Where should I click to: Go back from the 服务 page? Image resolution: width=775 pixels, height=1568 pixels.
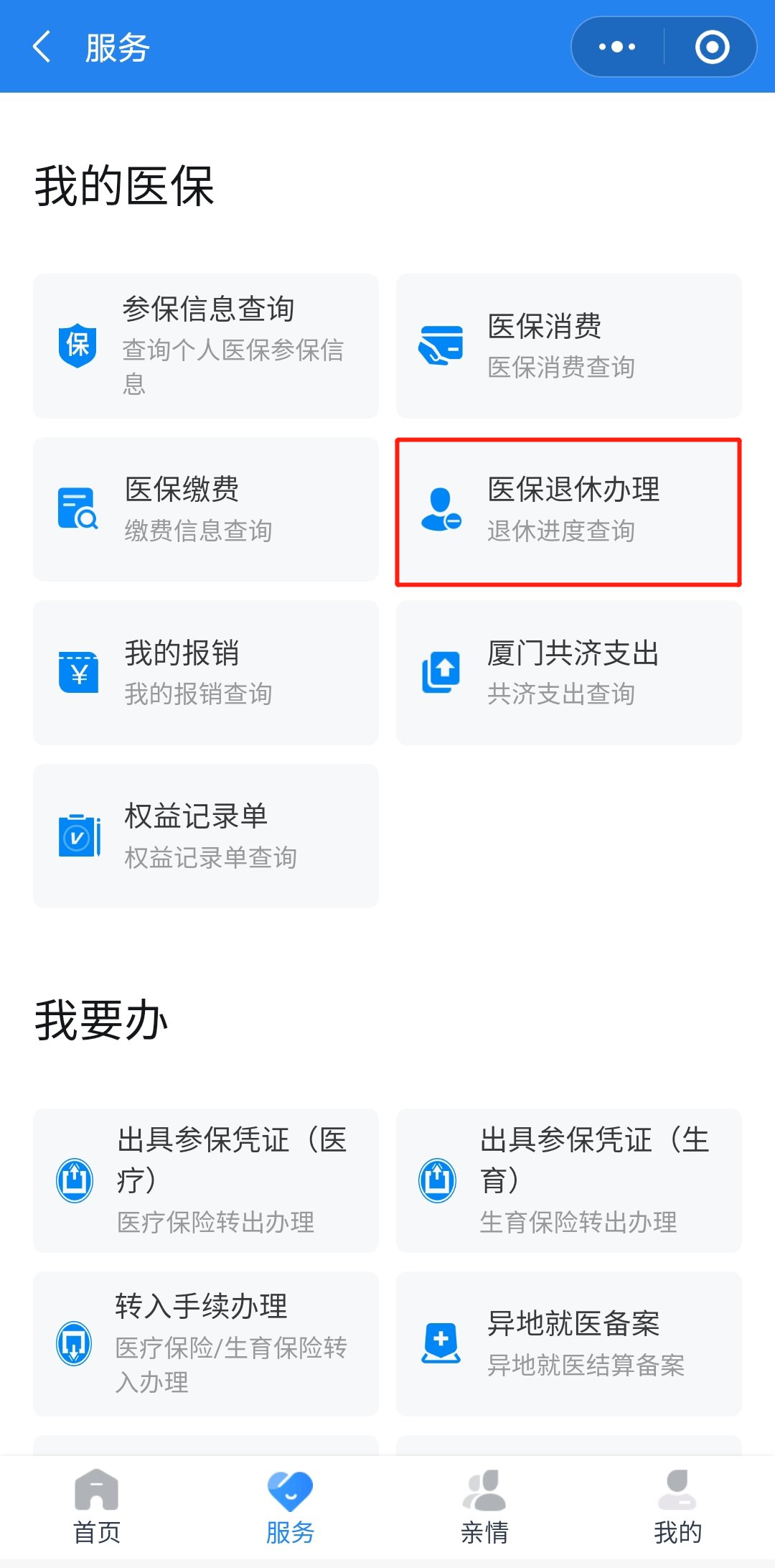point(43,47)
